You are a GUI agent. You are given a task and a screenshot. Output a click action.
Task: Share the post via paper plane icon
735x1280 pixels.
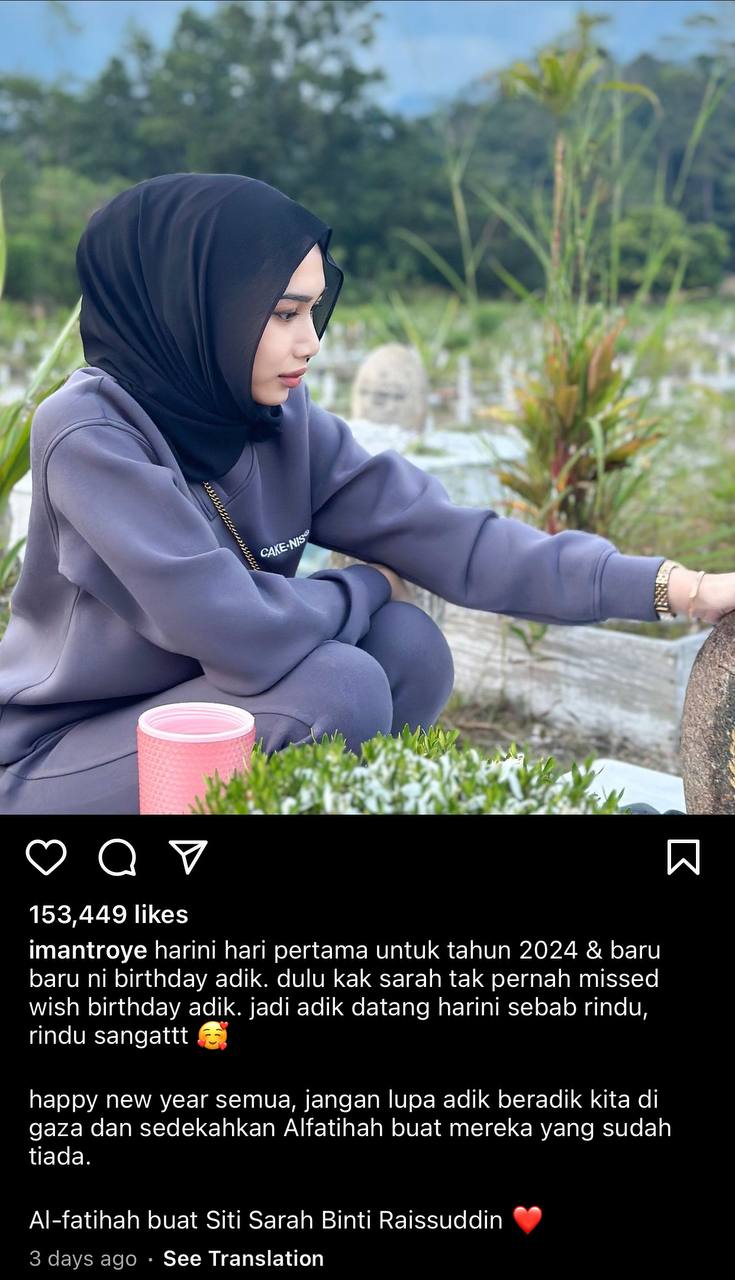coord(188,857)
